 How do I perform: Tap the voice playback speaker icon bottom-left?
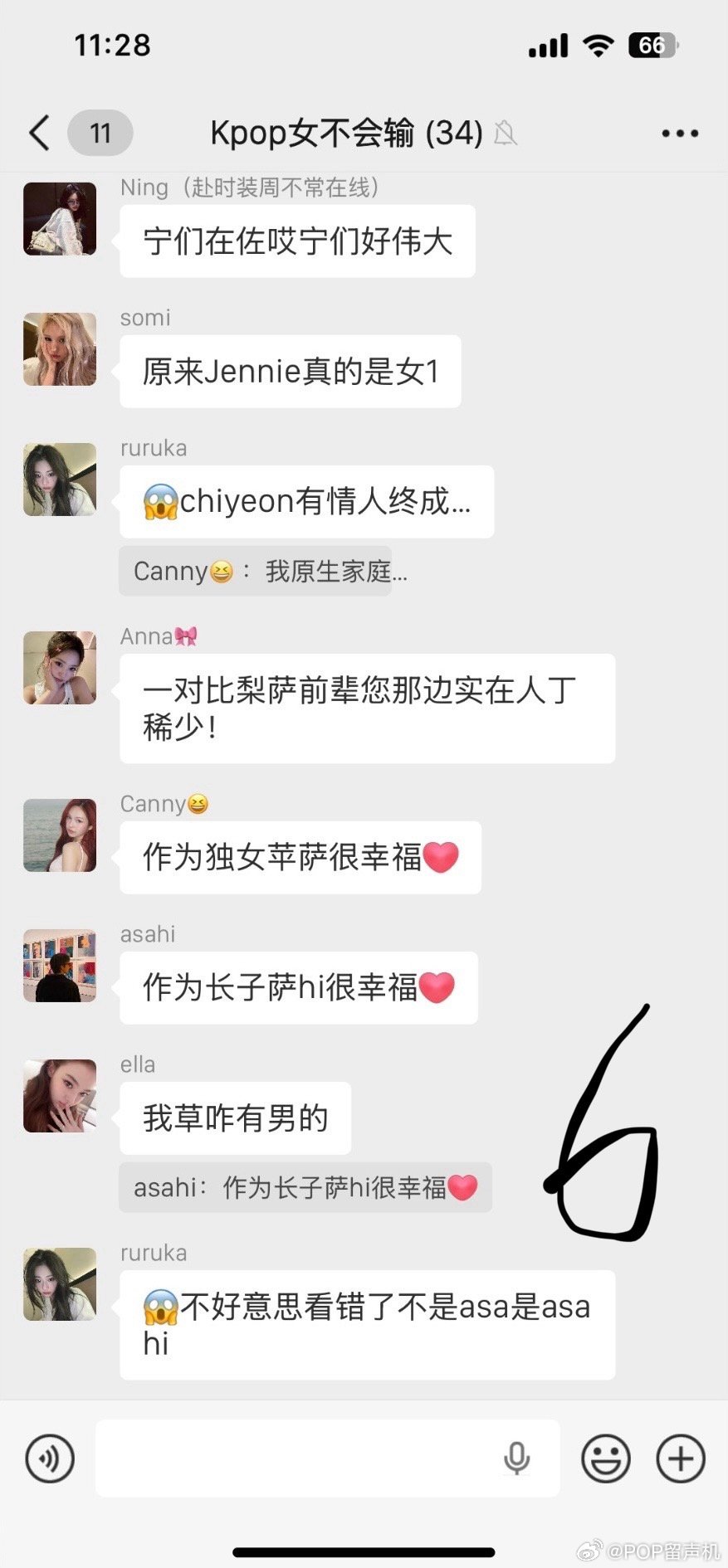(x=50, y=1459)
